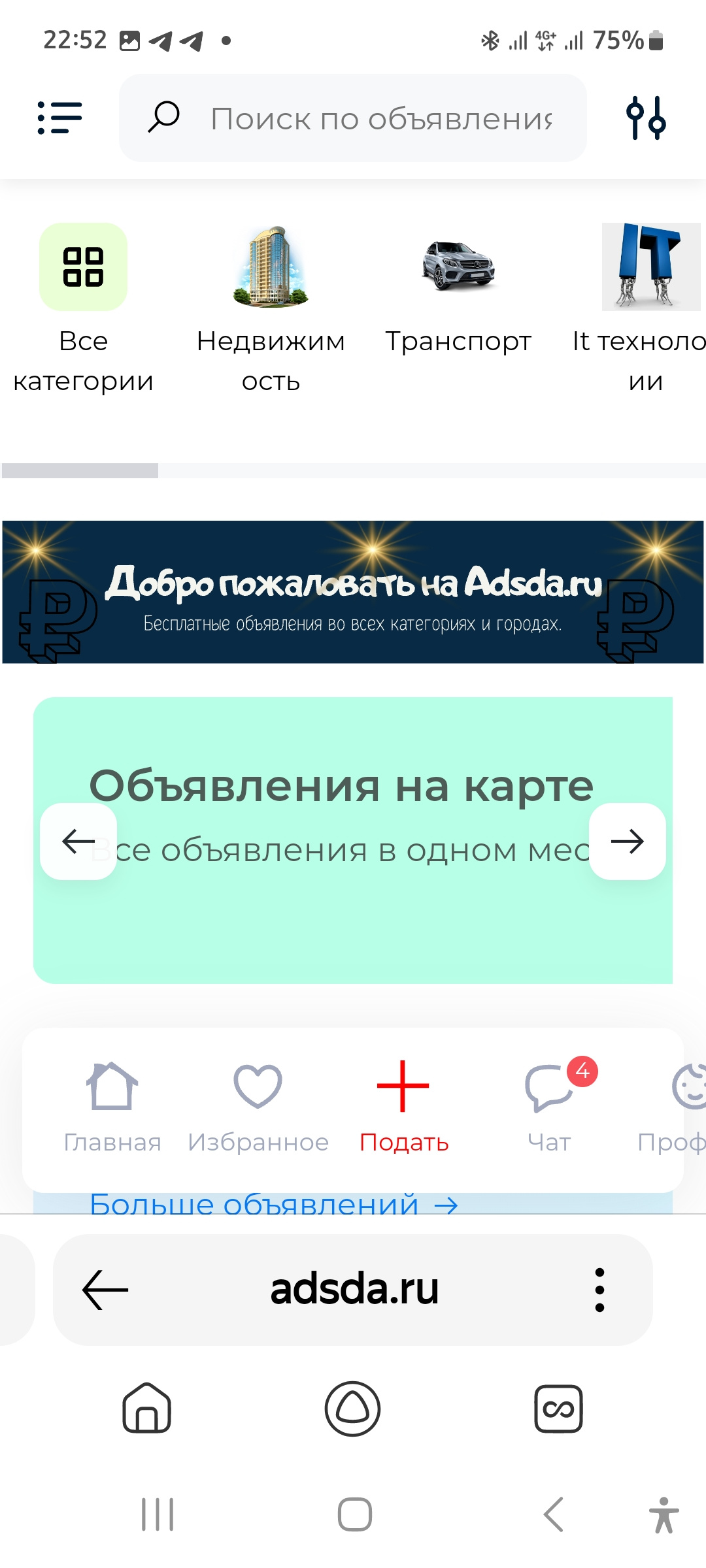This screenshot has width=706, height=1568.
Task: Follow the Больше объявлений link
Action: coord(274,1203)
